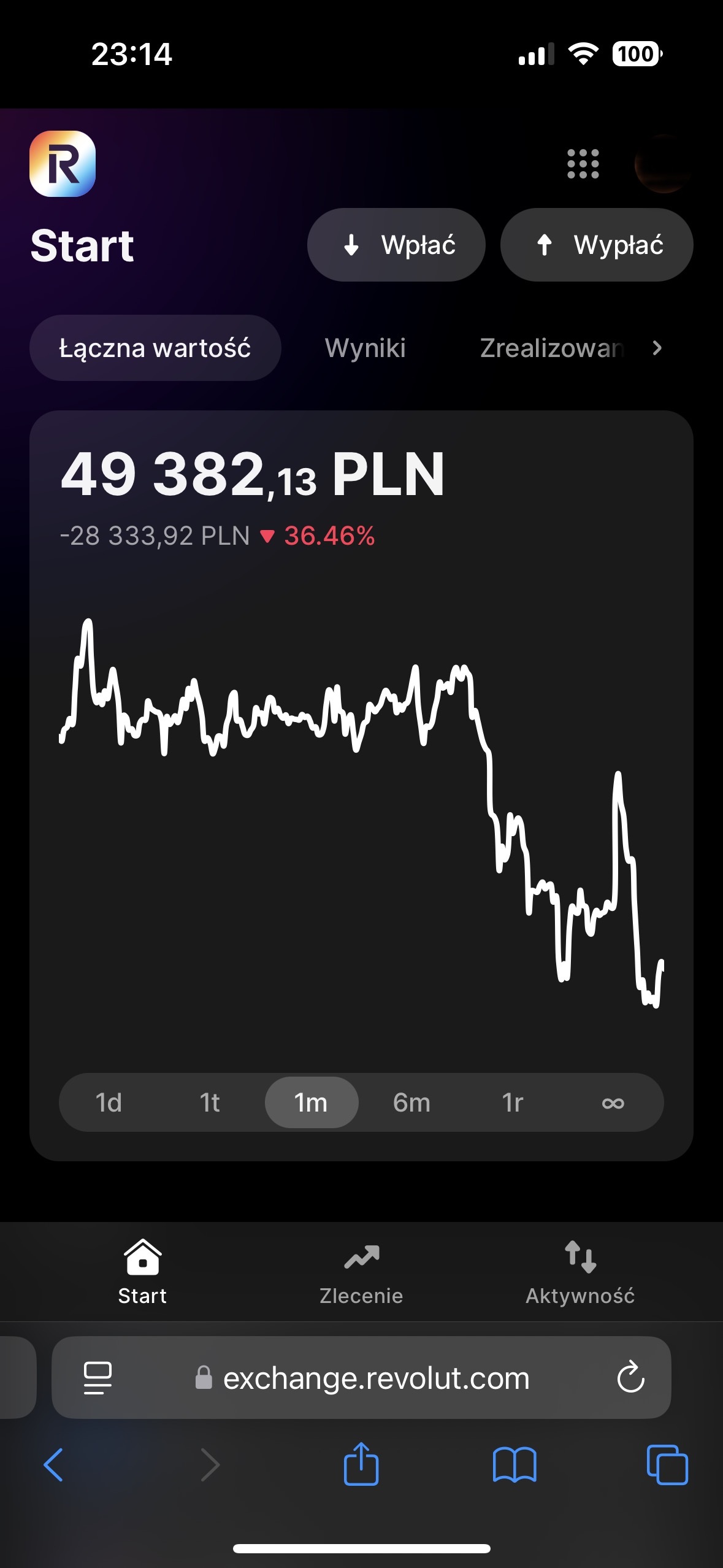723x1568 pixels.
Task: Show more tabs with the chevron arrow
Action: (657, 348)
